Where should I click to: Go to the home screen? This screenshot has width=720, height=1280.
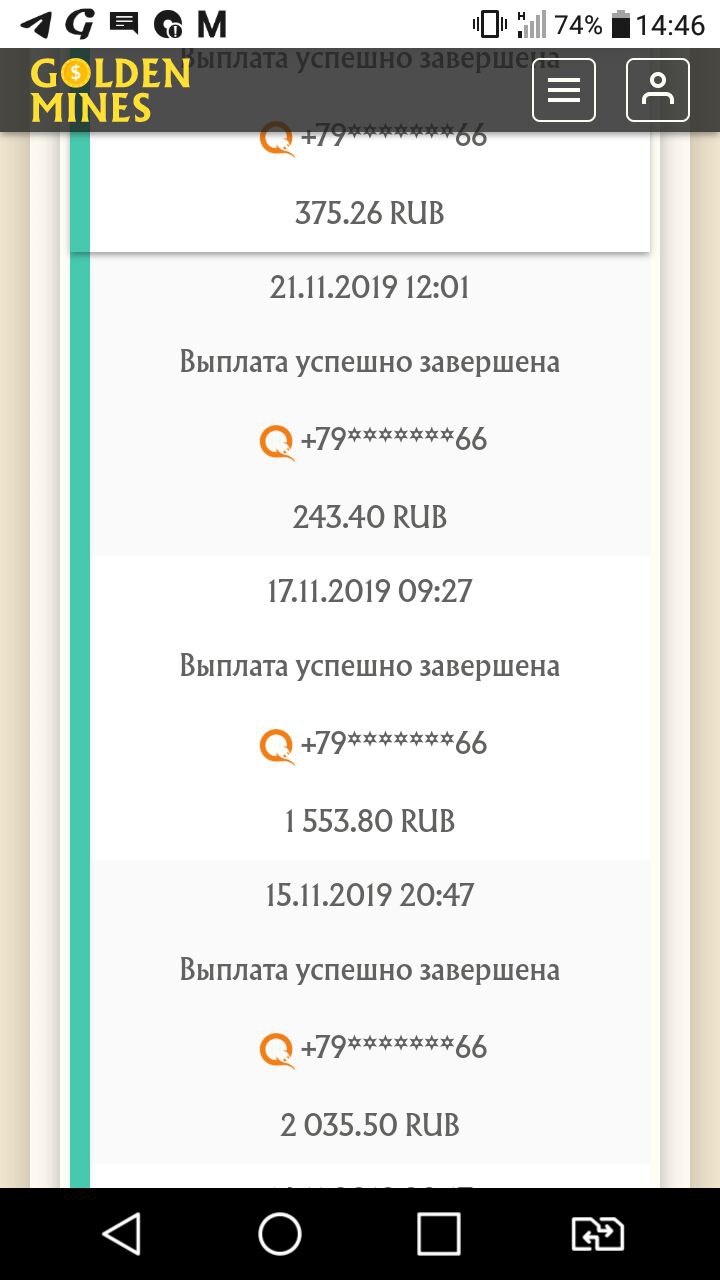[x=280, y=1234]
